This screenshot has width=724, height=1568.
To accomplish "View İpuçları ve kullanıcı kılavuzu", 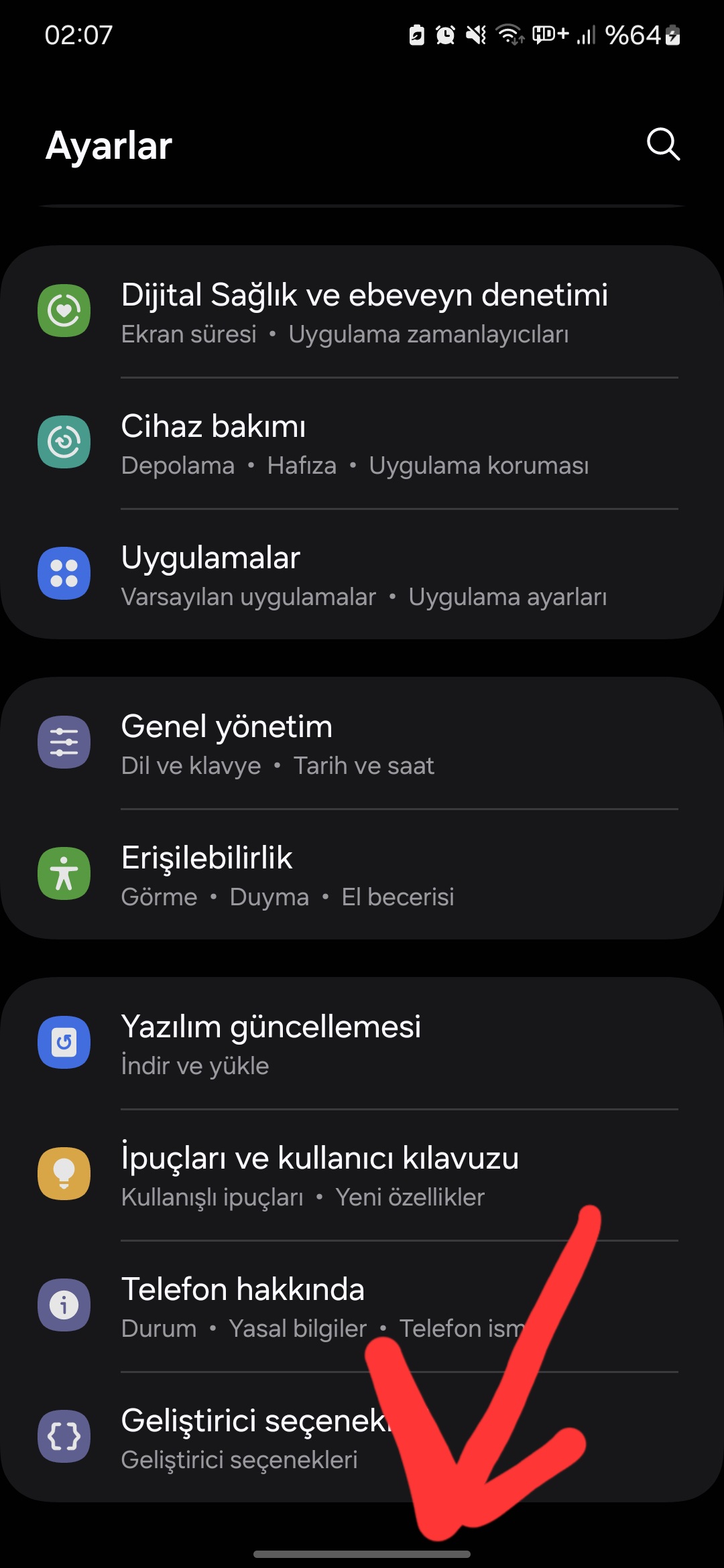I will pyautogui.click(x=362, y=1175).
